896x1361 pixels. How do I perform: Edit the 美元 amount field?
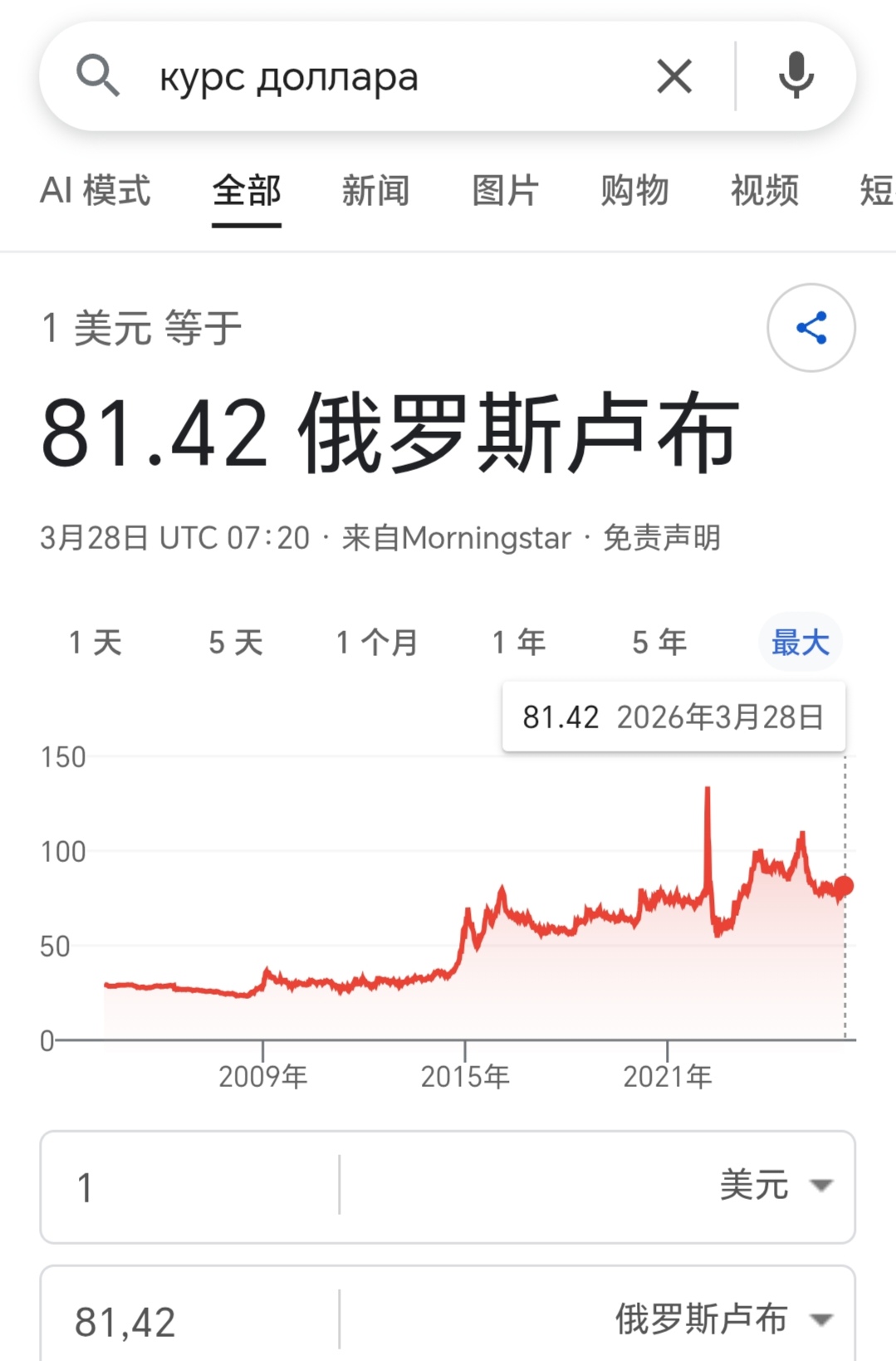191,1187
